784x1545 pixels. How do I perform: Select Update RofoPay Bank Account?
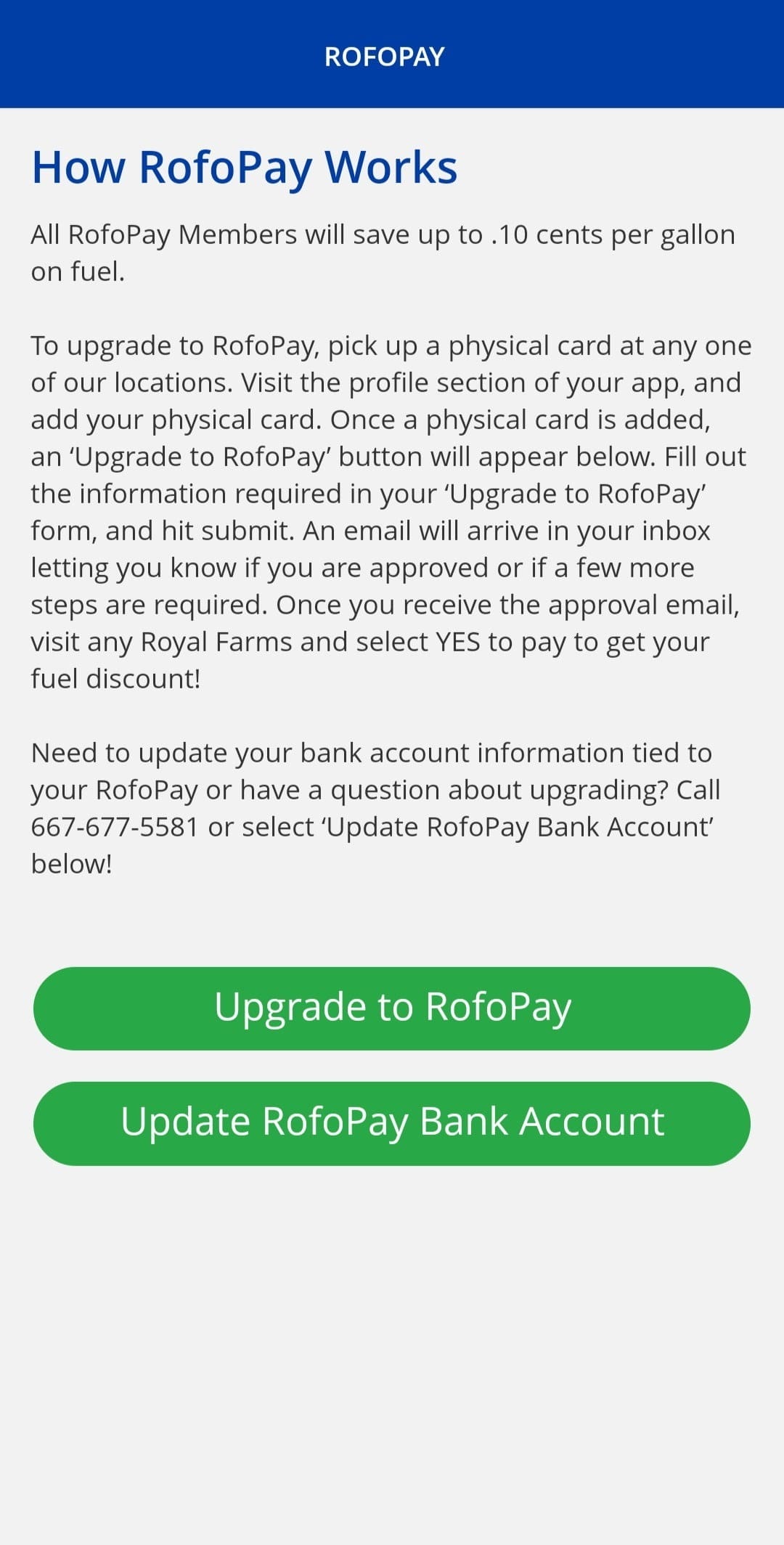tap(392, 1123)
